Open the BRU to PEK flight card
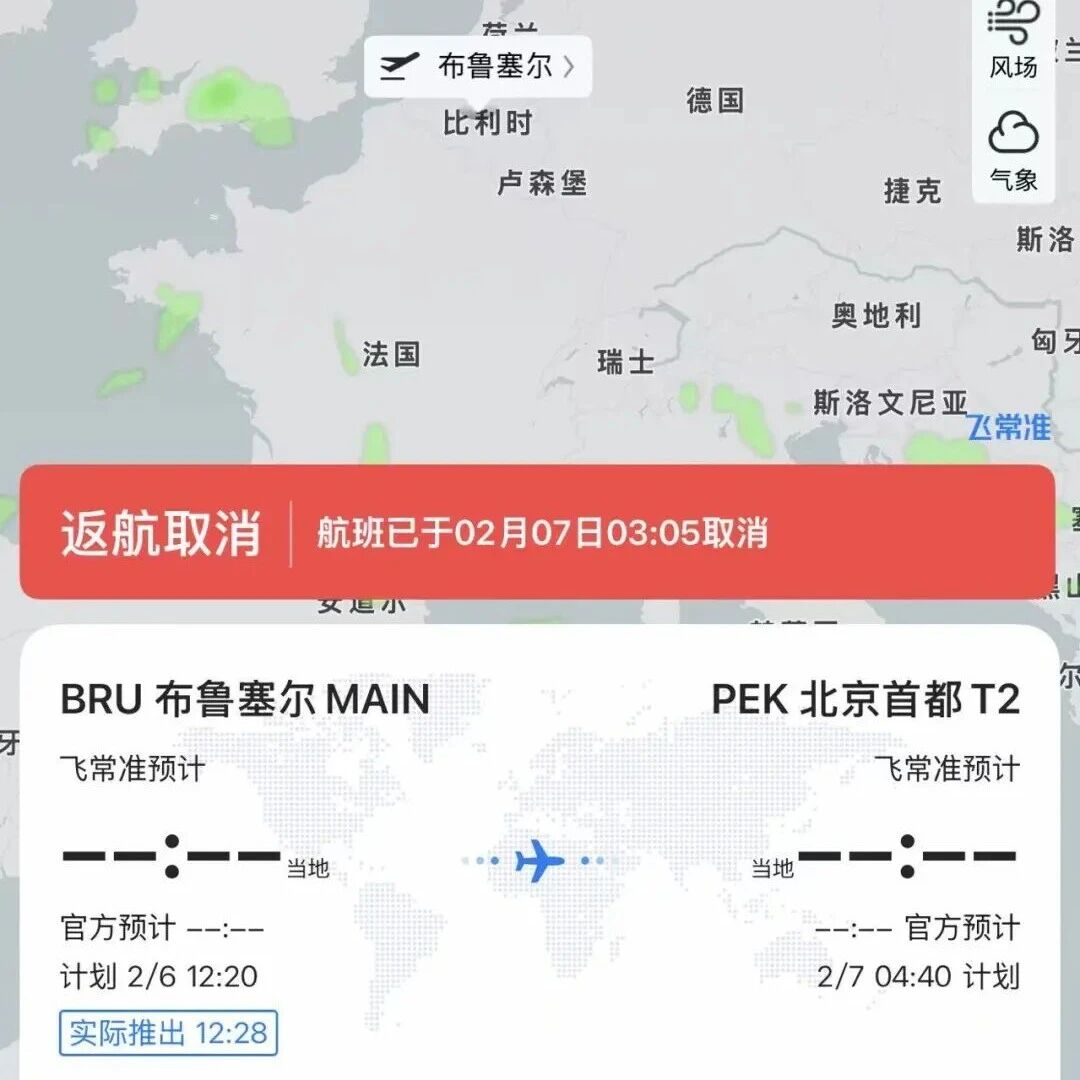This screenshot has height=1080, width=1080. click(x=540, y=850)
